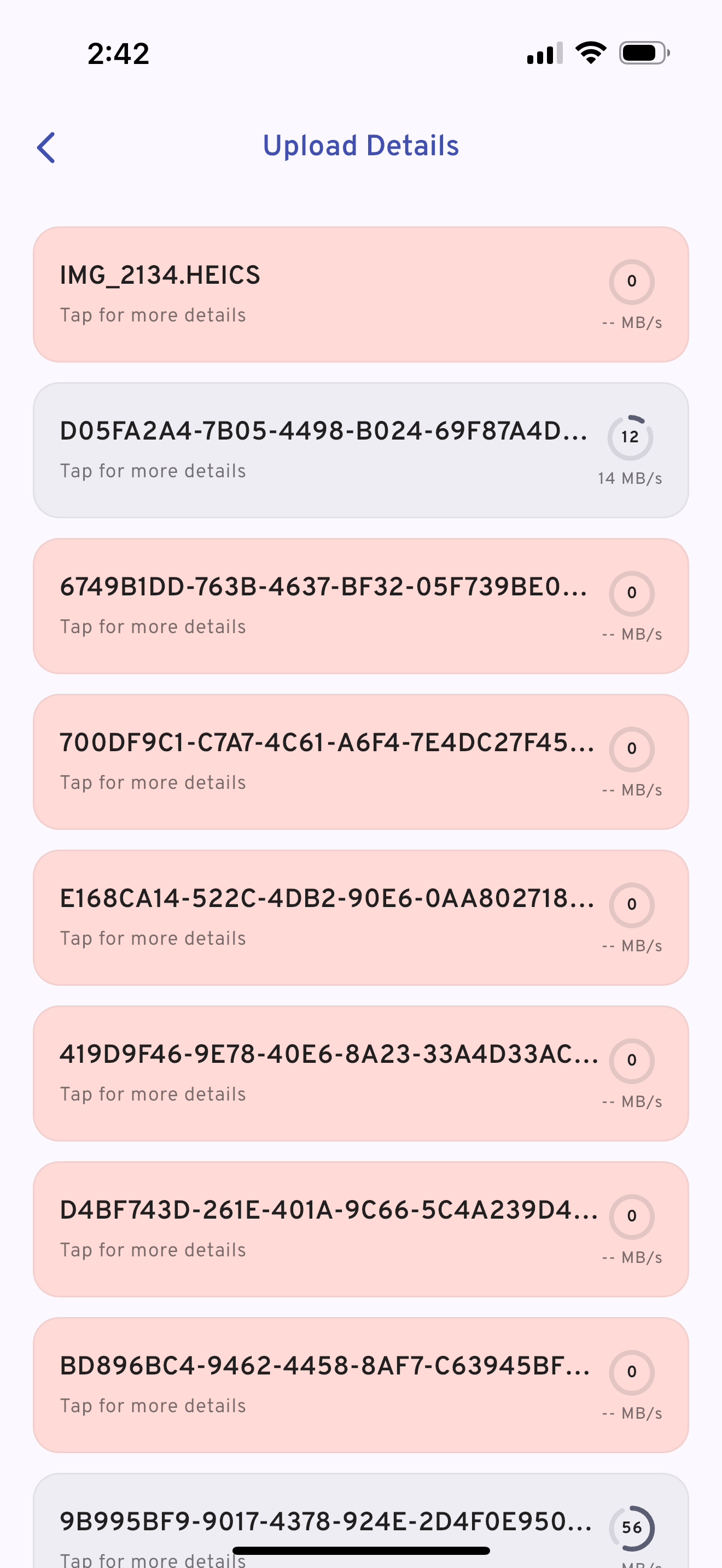Go back from Upload Details
This screenshot has width=722, height=1568.
(46, 147)
